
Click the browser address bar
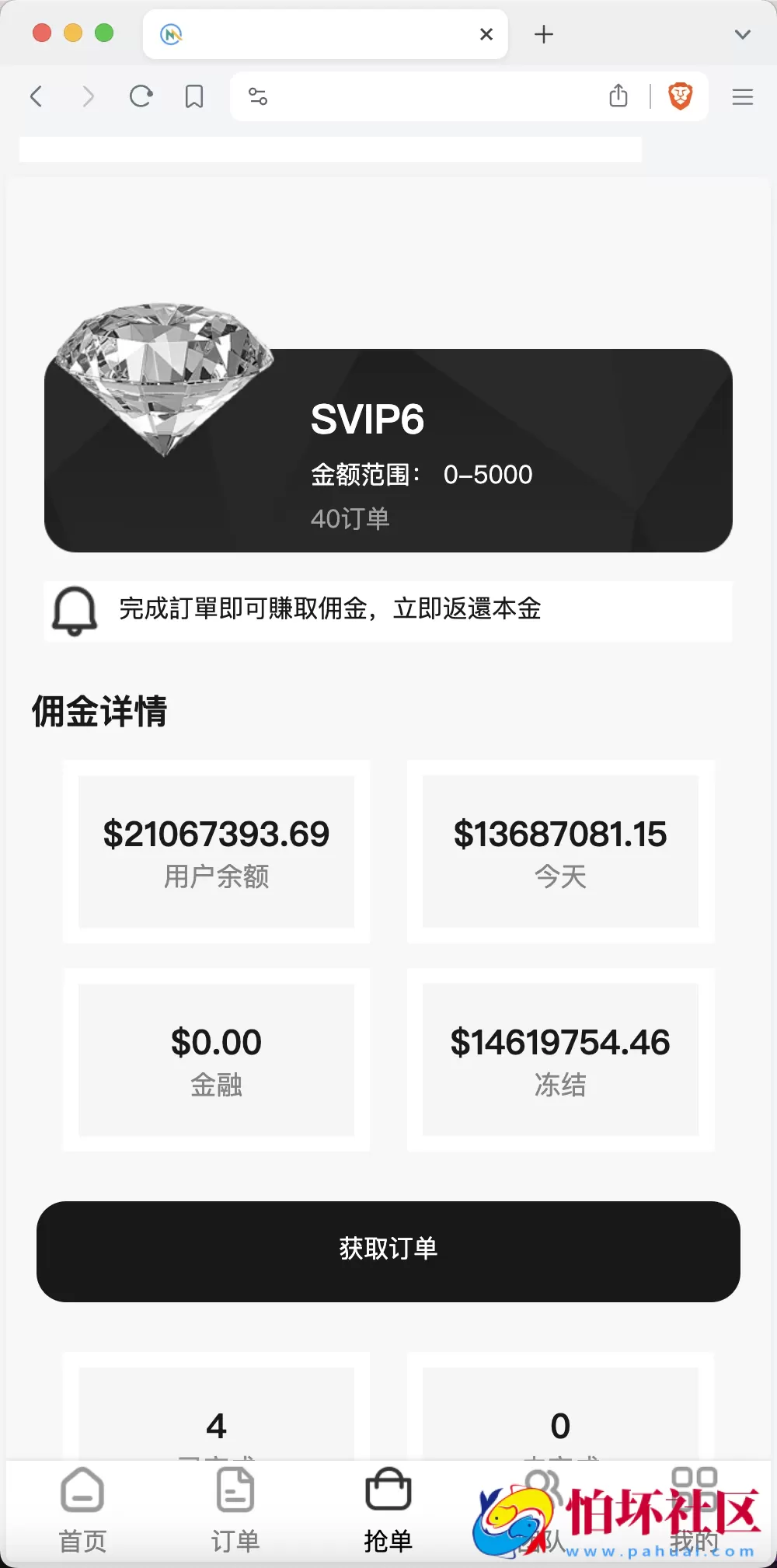tap(435, 96)
